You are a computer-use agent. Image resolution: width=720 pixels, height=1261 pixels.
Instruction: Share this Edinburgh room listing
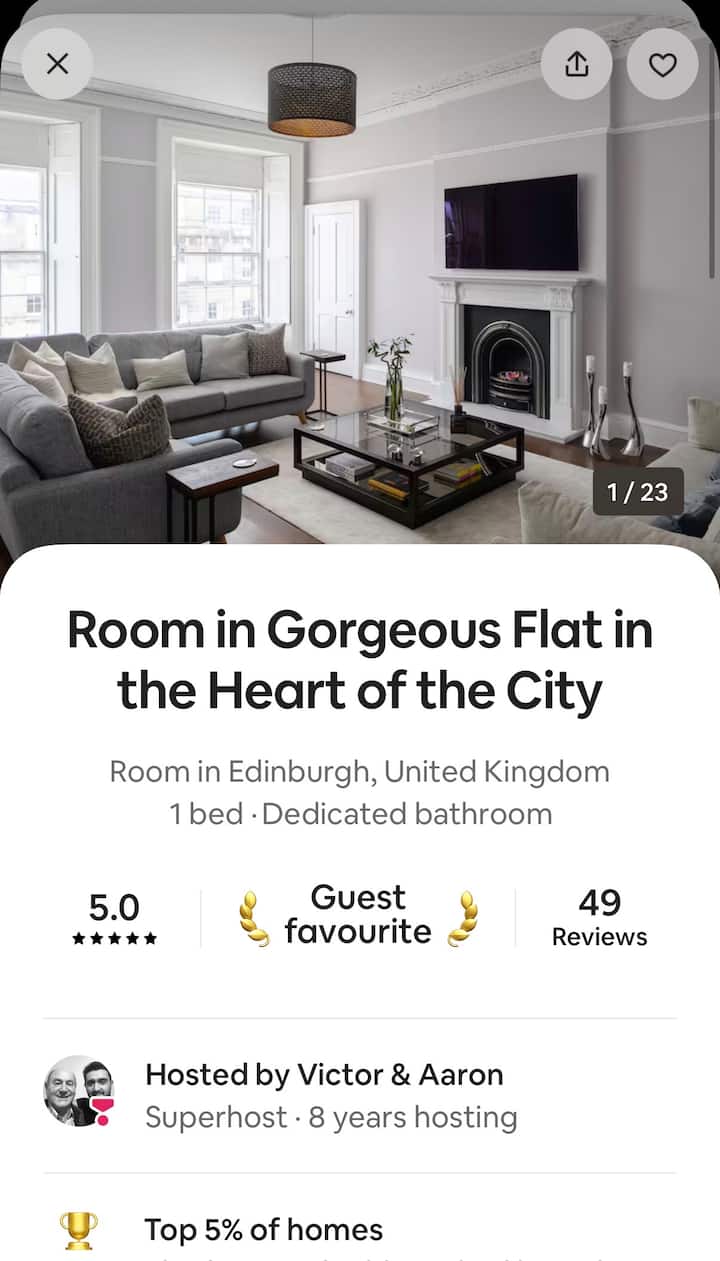tap(576, 64)
